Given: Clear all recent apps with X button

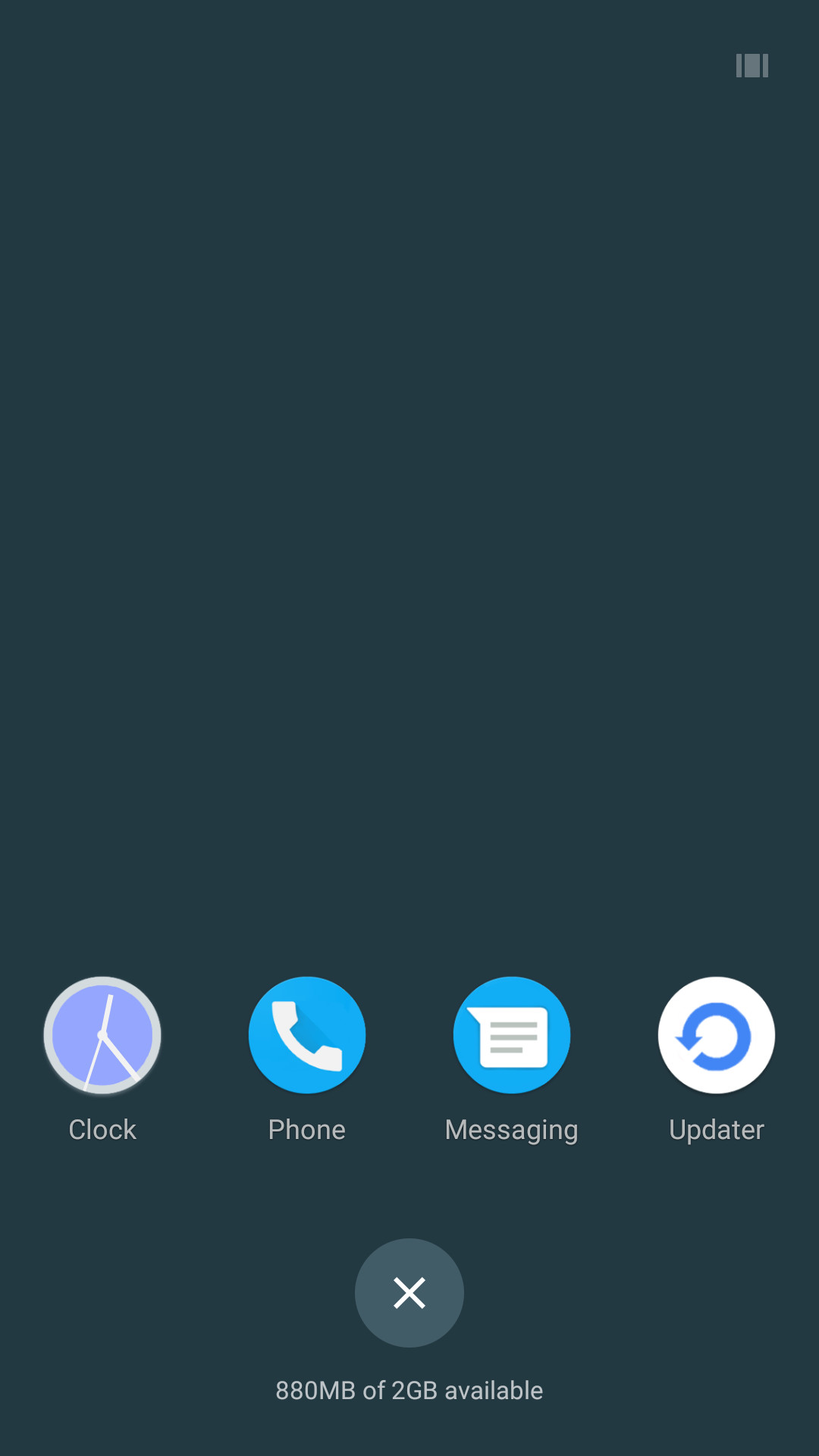Looking at the screenshot, I should 409,1293.
